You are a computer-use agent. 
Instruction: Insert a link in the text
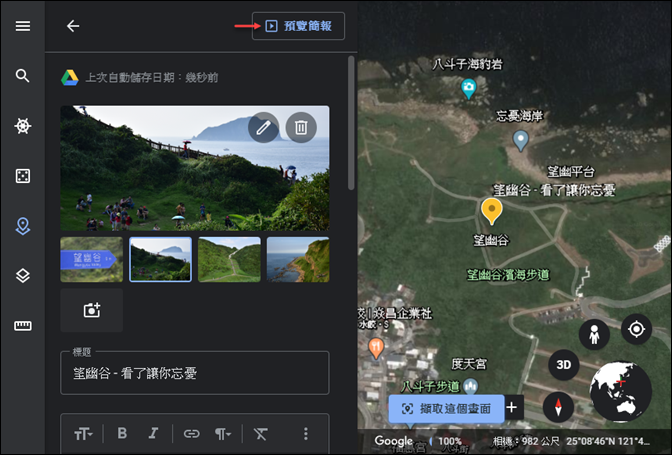pos(191,433)
